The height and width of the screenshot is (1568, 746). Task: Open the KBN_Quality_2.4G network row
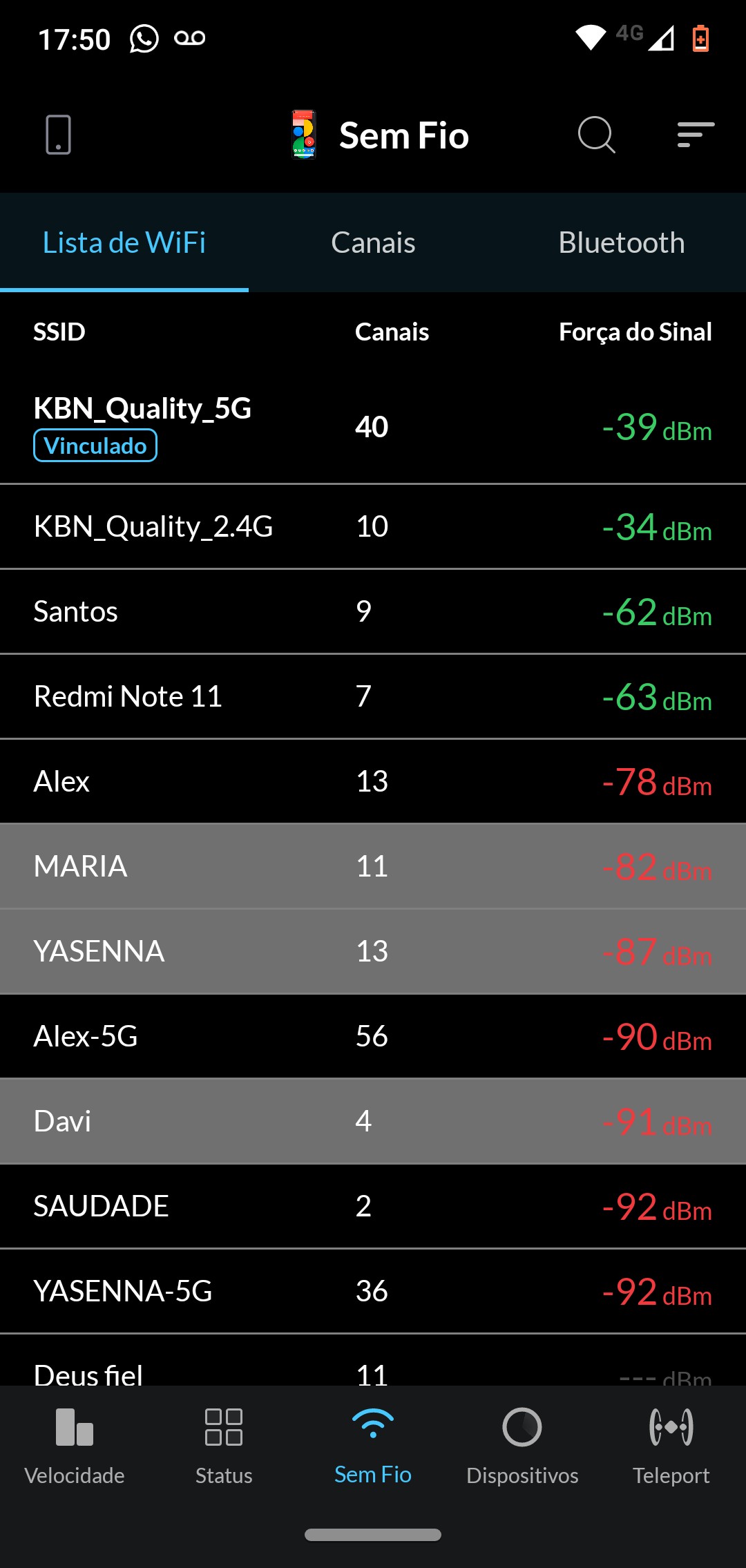[373, 526]
